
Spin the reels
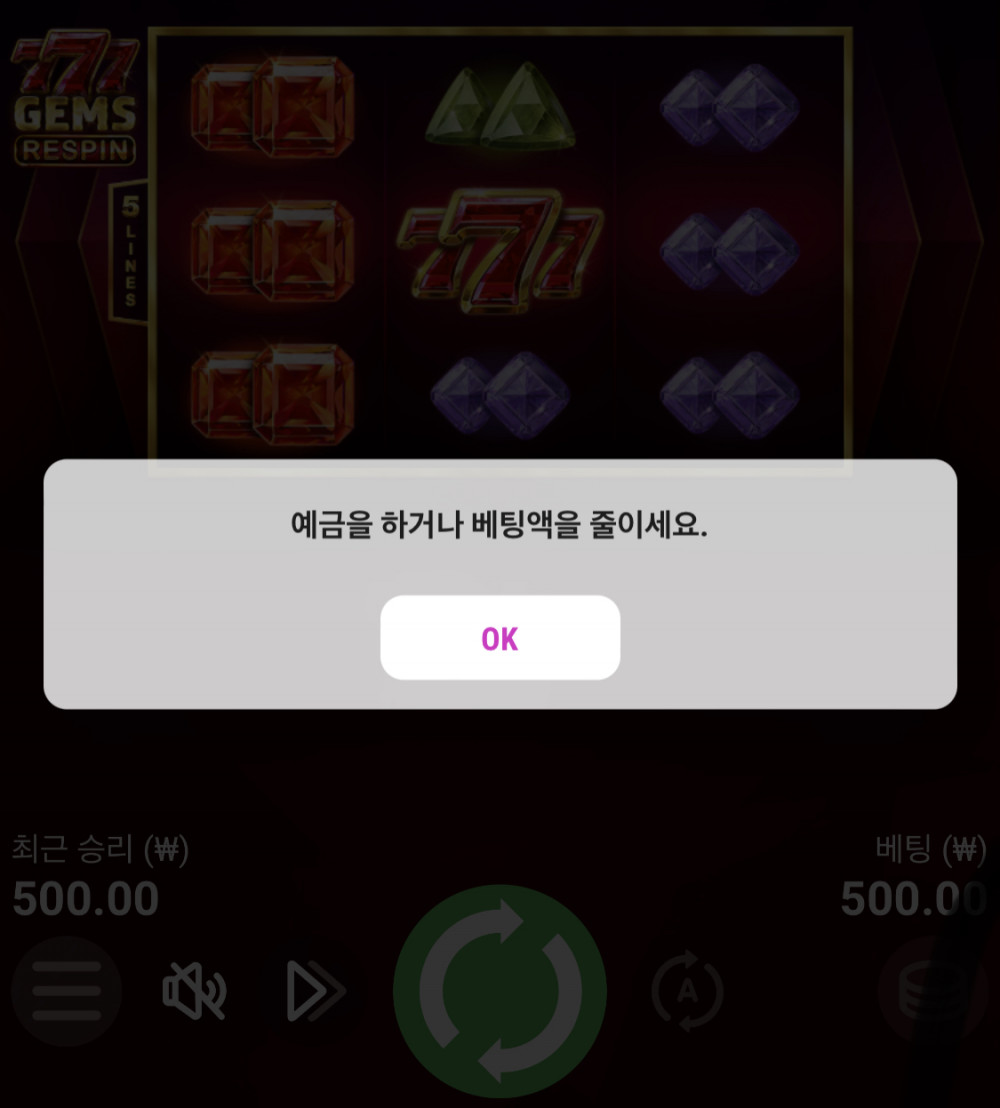pyautogui.click(x=500, y=991)
